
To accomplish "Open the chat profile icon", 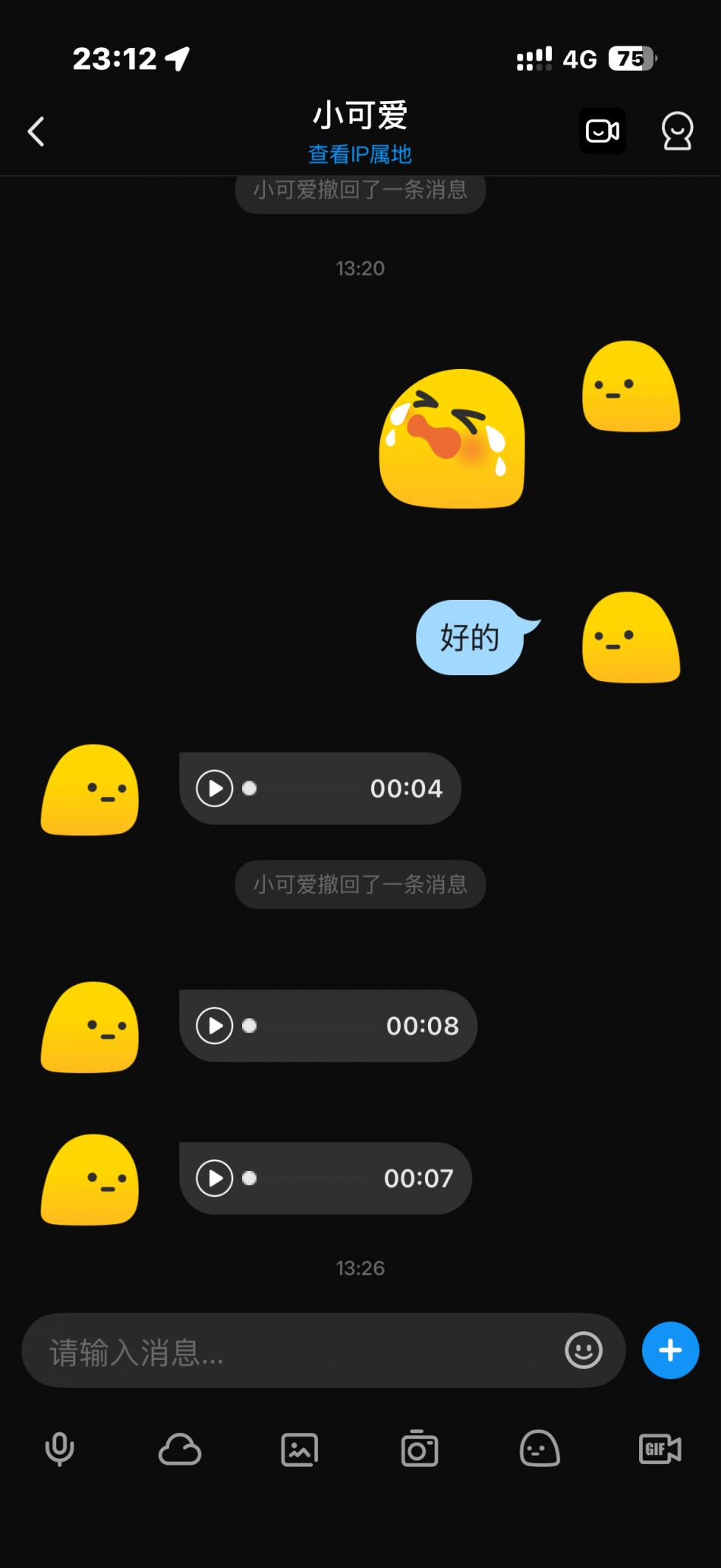I will point(677,131).
